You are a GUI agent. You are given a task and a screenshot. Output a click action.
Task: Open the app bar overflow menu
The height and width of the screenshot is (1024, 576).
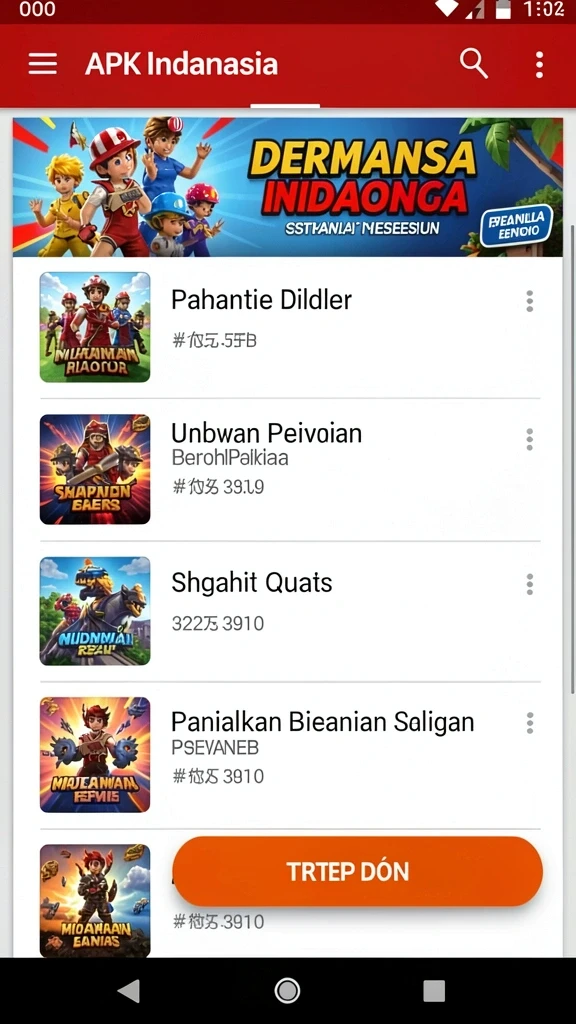point(539,65)
